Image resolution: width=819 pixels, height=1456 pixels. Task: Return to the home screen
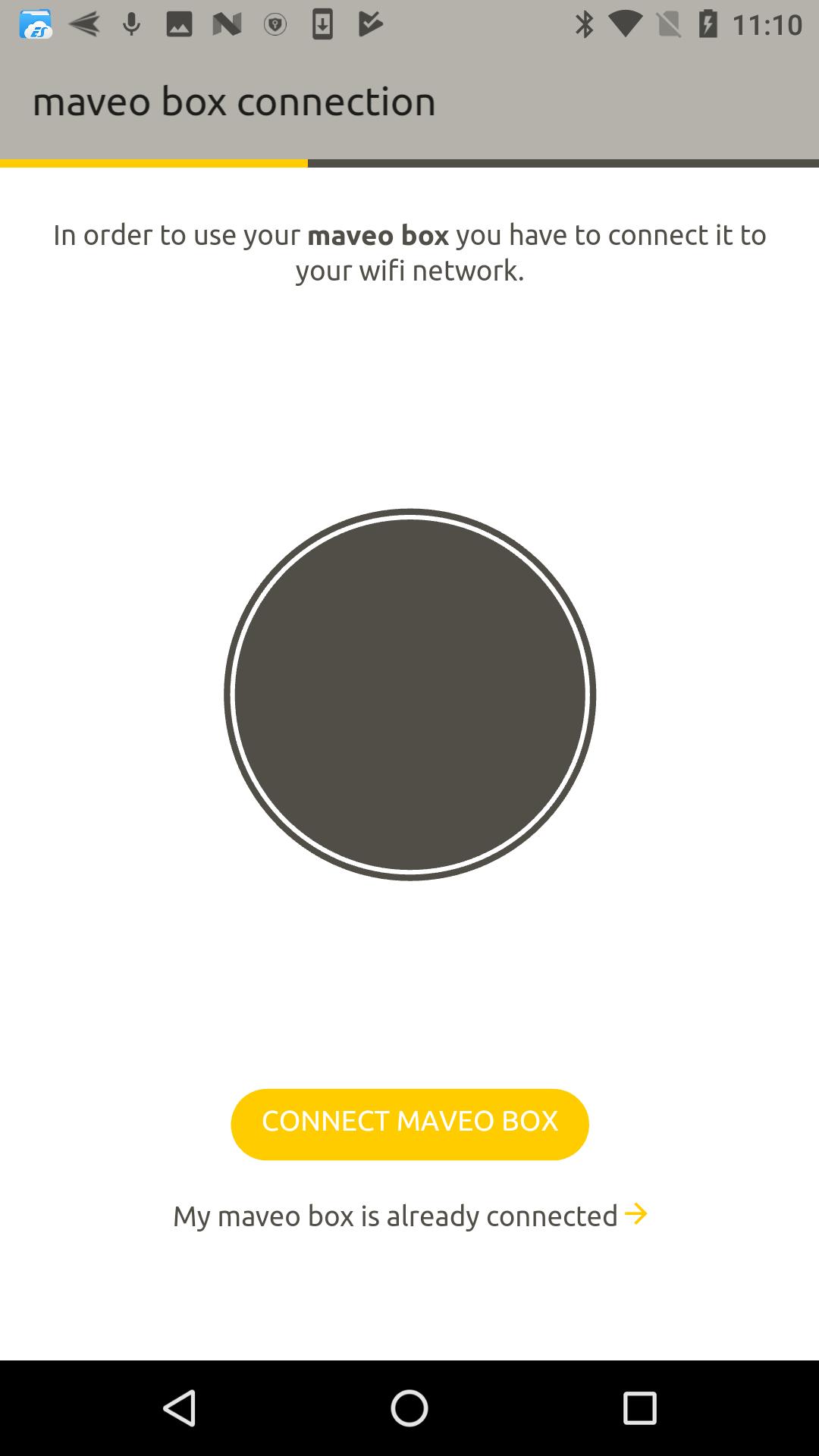(409, 1408)
